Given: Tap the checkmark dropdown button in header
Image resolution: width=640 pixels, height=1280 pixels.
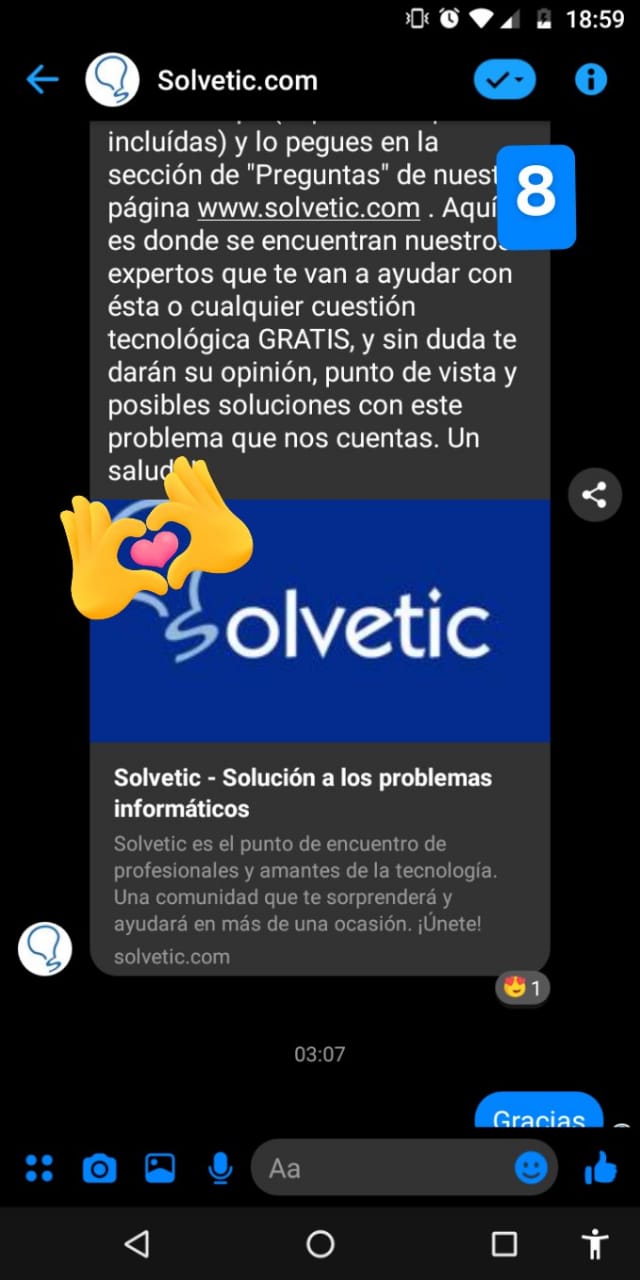Looking at the screenshot, I should (x=505, y=80).
